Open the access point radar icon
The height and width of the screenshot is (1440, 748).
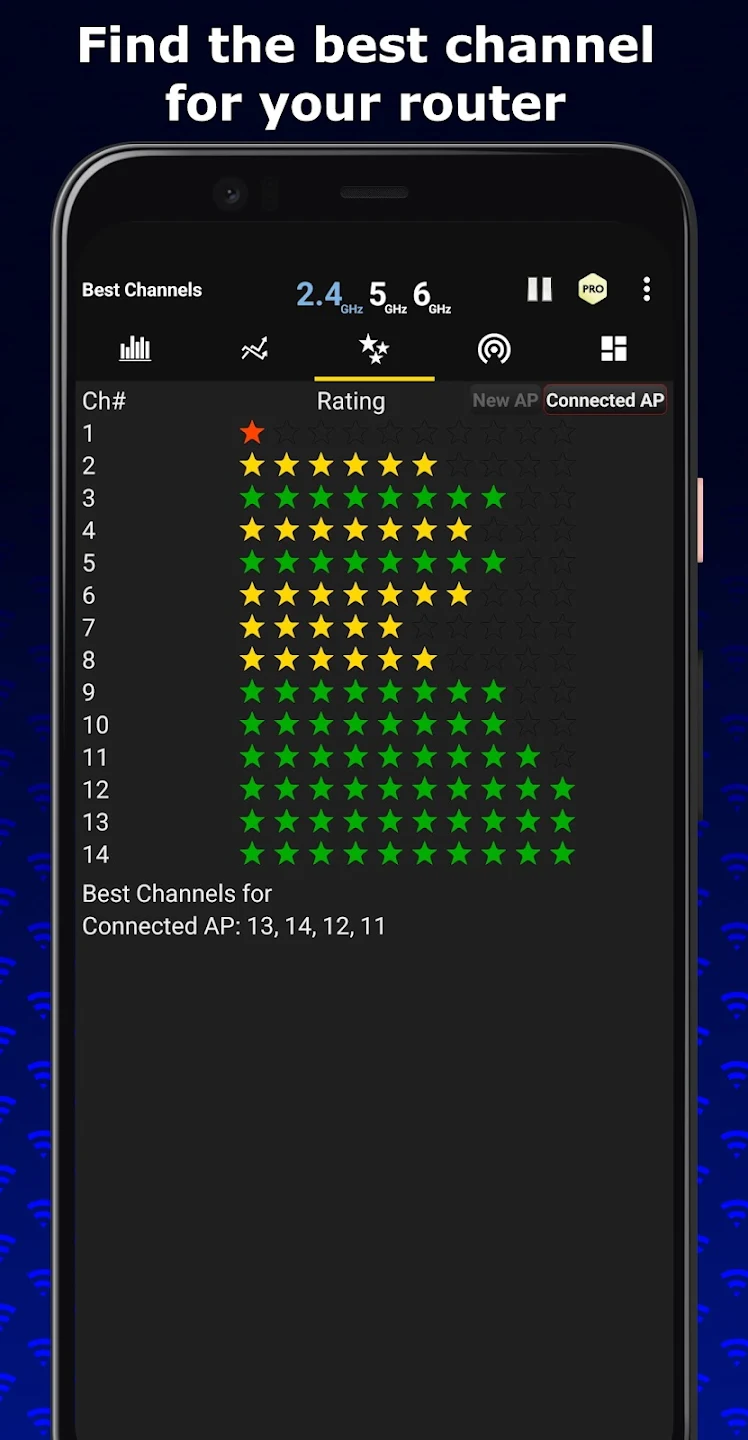point(494,349)
